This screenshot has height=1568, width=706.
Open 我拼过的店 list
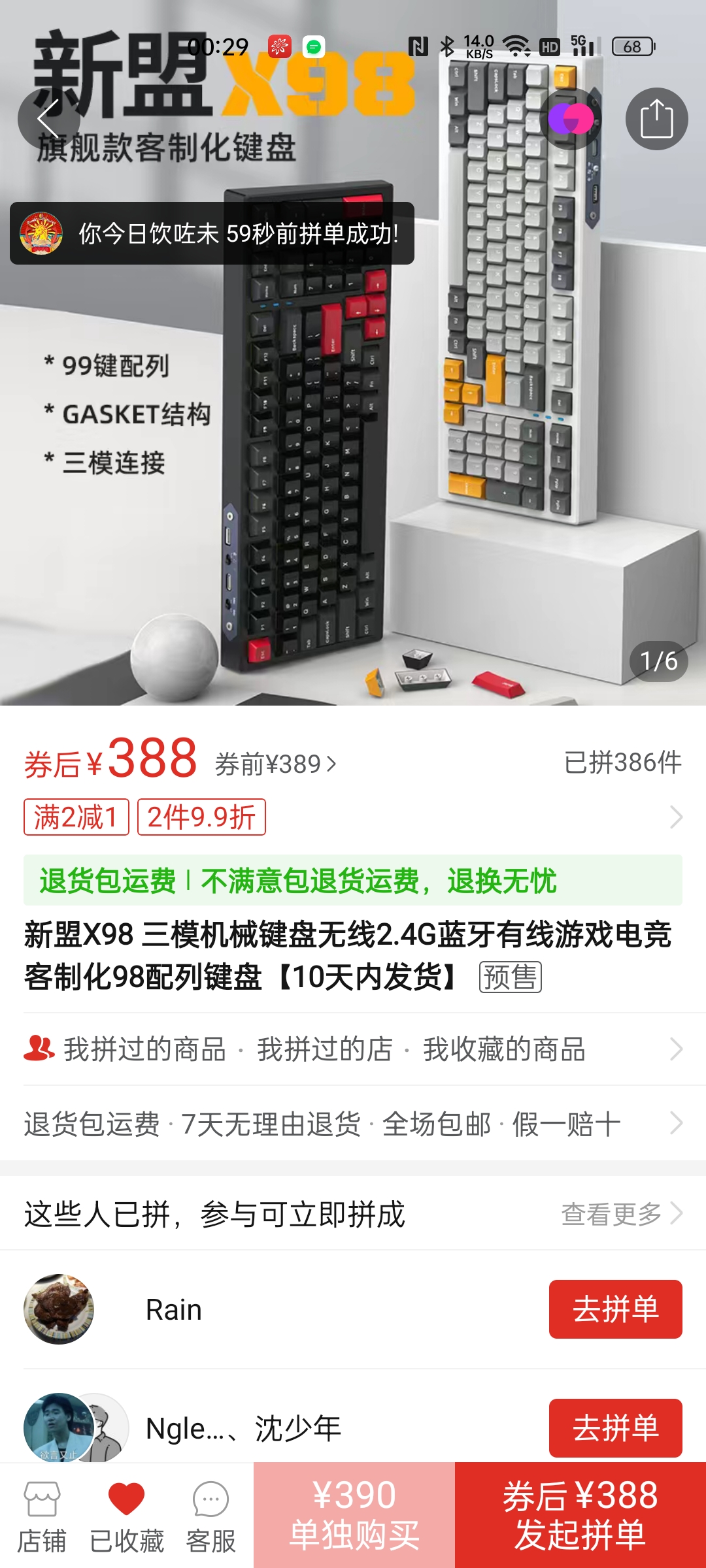[325, 1049]
